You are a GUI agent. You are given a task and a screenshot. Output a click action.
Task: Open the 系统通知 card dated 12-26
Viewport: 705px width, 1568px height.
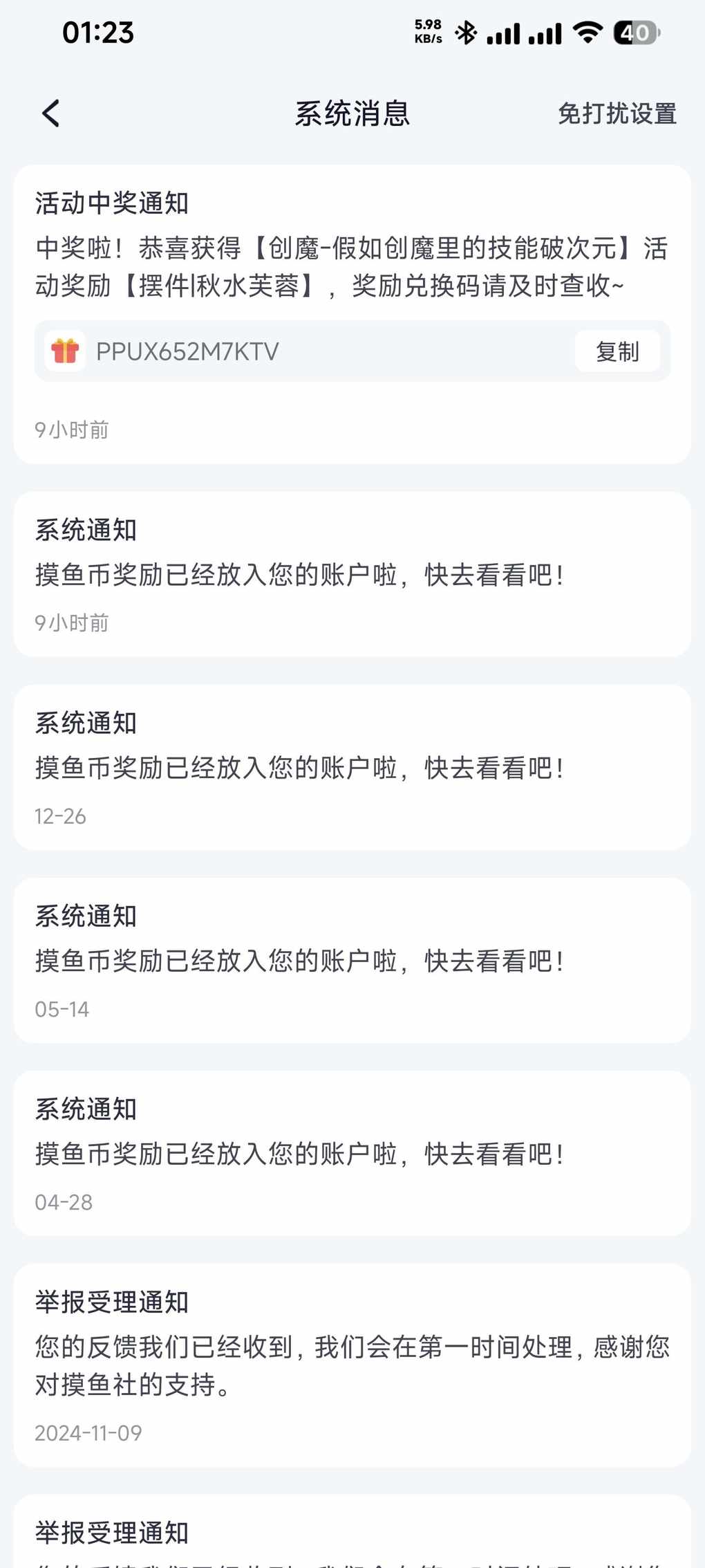tap(352, 767)
